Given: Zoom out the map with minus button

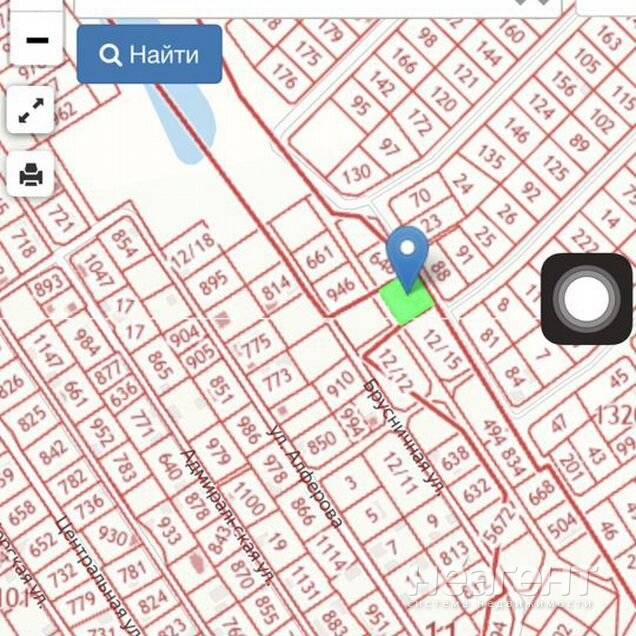Looking at the screenshot, I should tap(35, 40).
